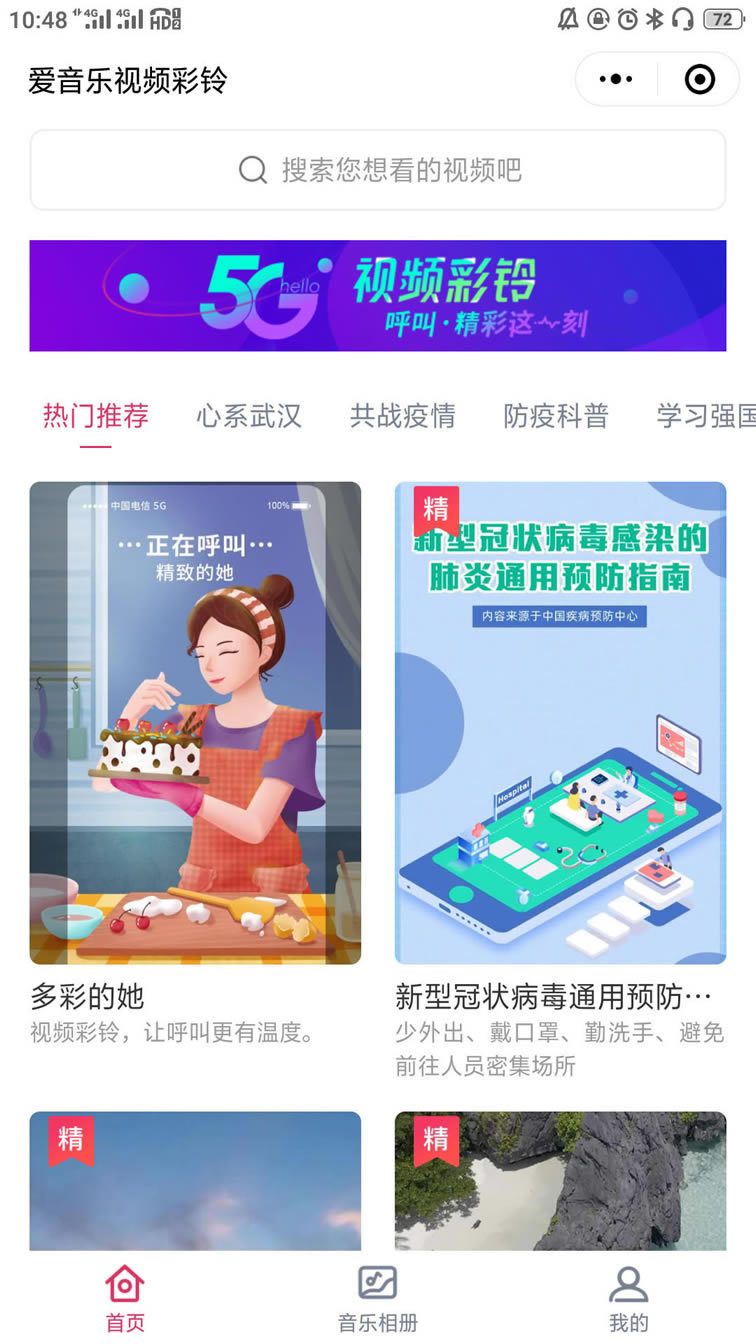Open the beach cliff video thumbnail

[560, 1180]
